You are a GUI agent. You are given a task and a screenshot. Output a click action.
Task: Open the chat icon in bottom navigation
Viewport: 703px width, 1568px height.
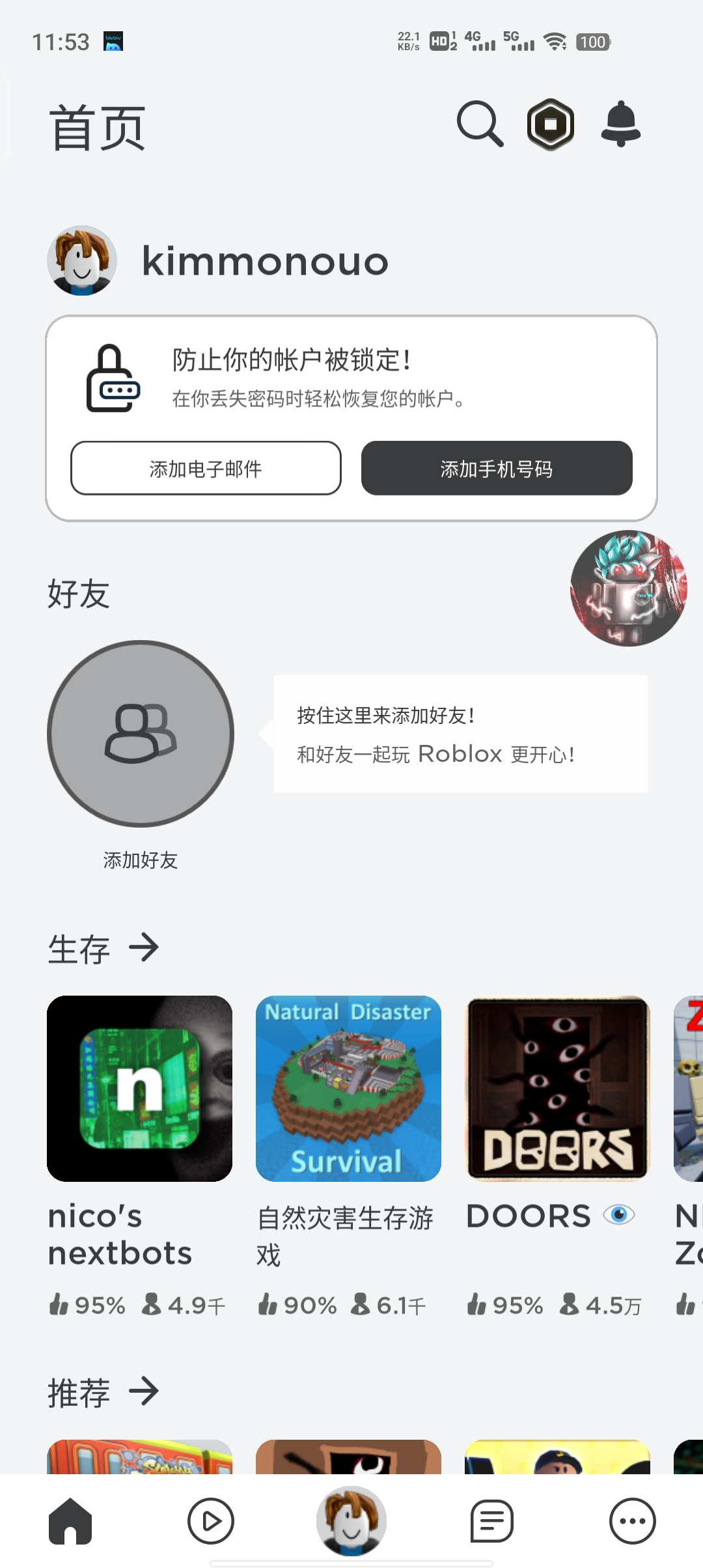pos(492,1522)
